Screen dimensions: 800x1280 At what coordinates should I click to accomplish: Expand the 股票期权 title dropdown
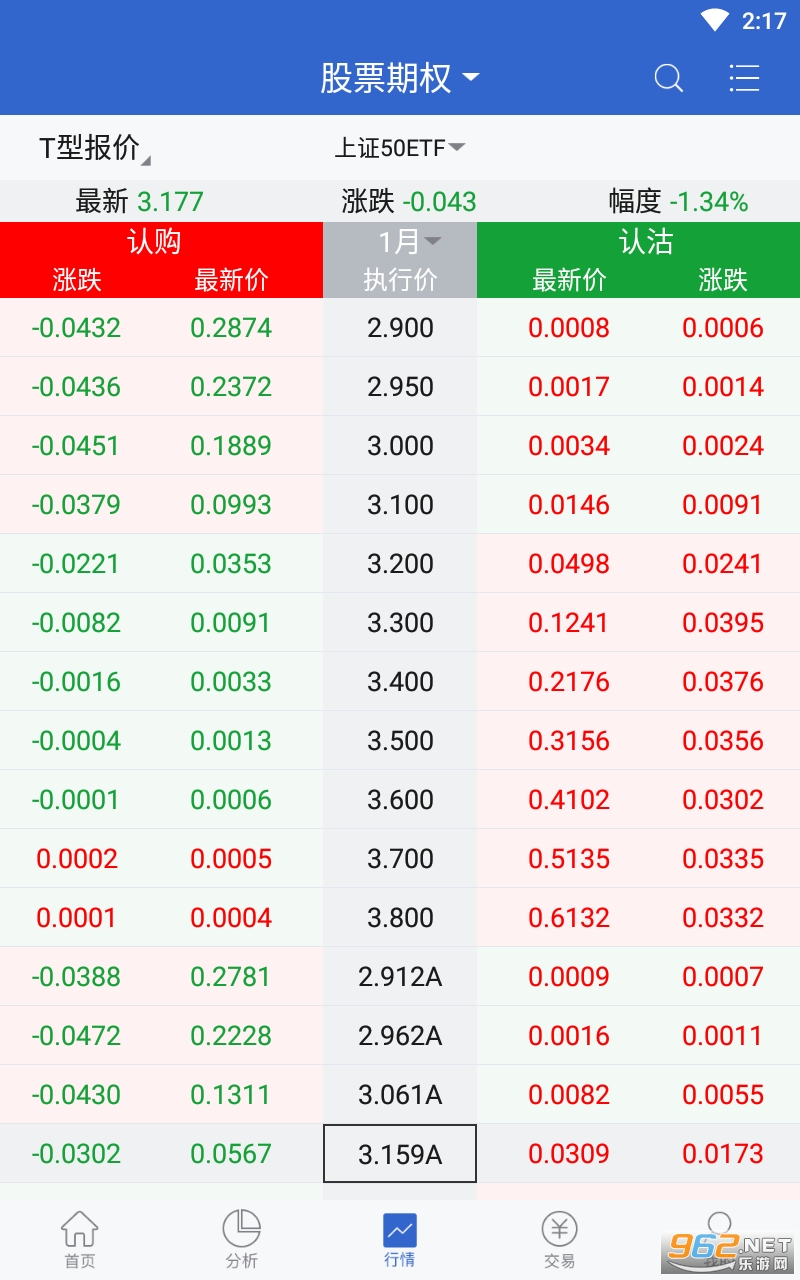point(399,78)
